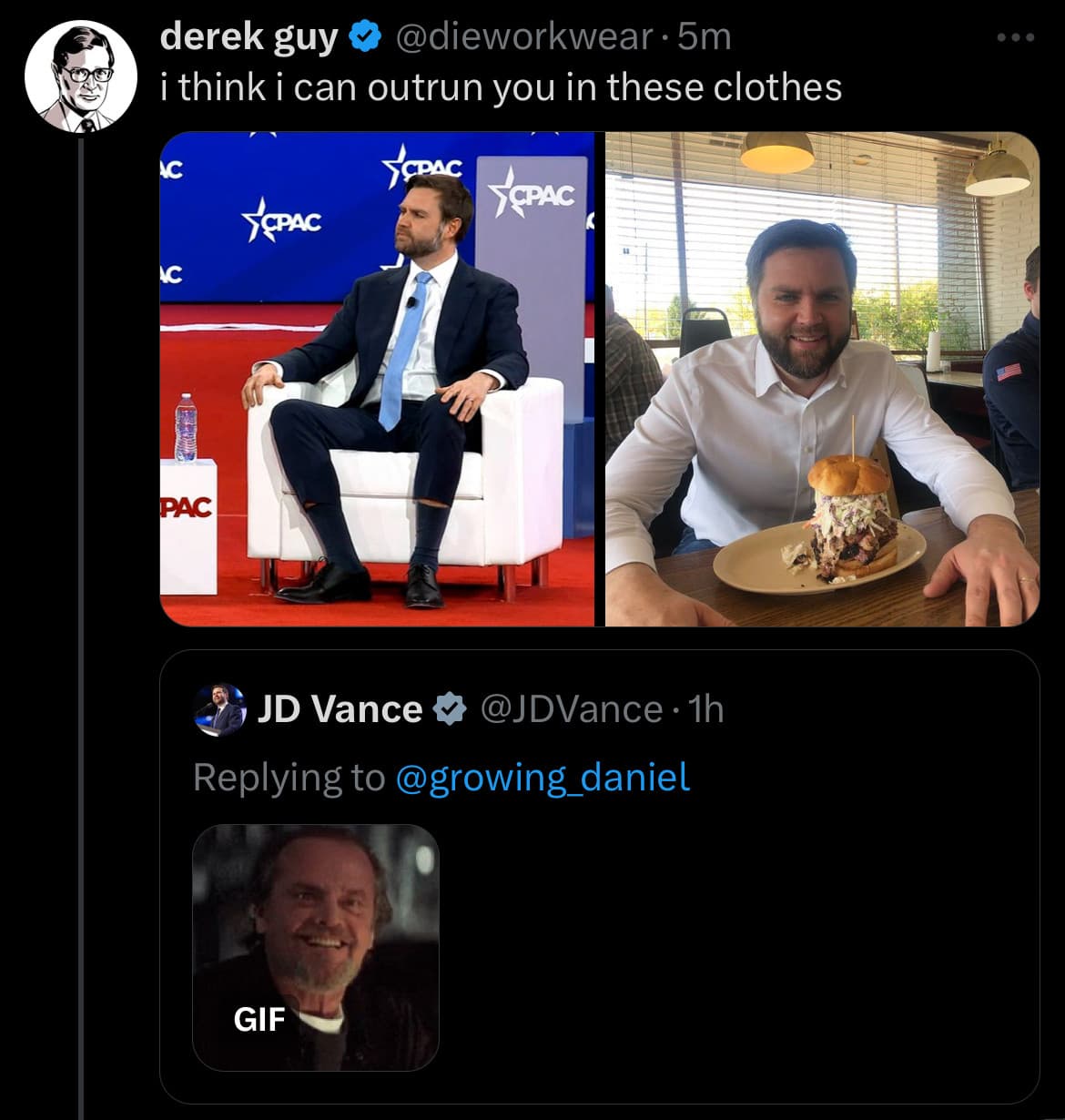View the CPAC stage photo
Image resolution: width=1065 pixels, height=1120 pixels.
coord(377,379)
